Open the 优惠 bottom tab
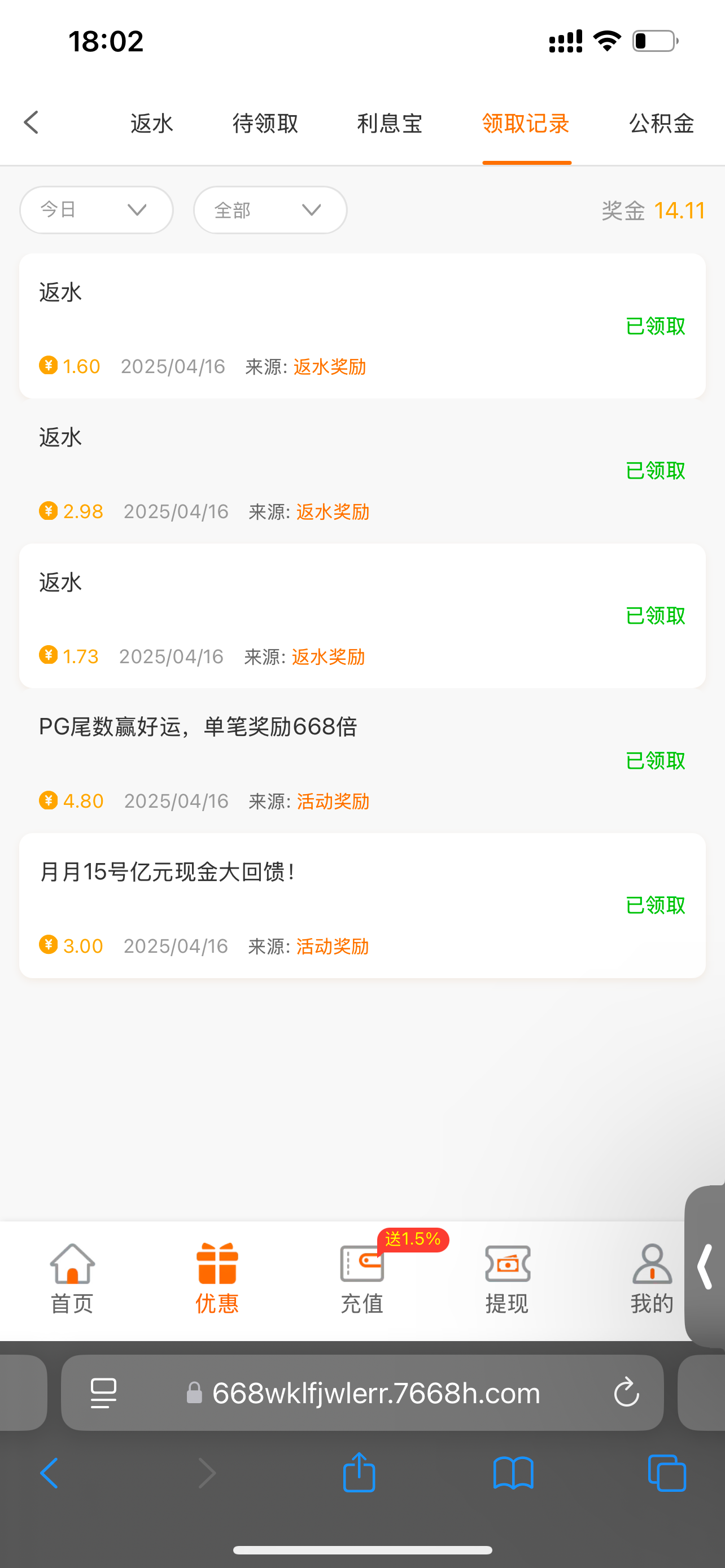This screenshot has height=1568, width=725. [x=217, y=1278]
